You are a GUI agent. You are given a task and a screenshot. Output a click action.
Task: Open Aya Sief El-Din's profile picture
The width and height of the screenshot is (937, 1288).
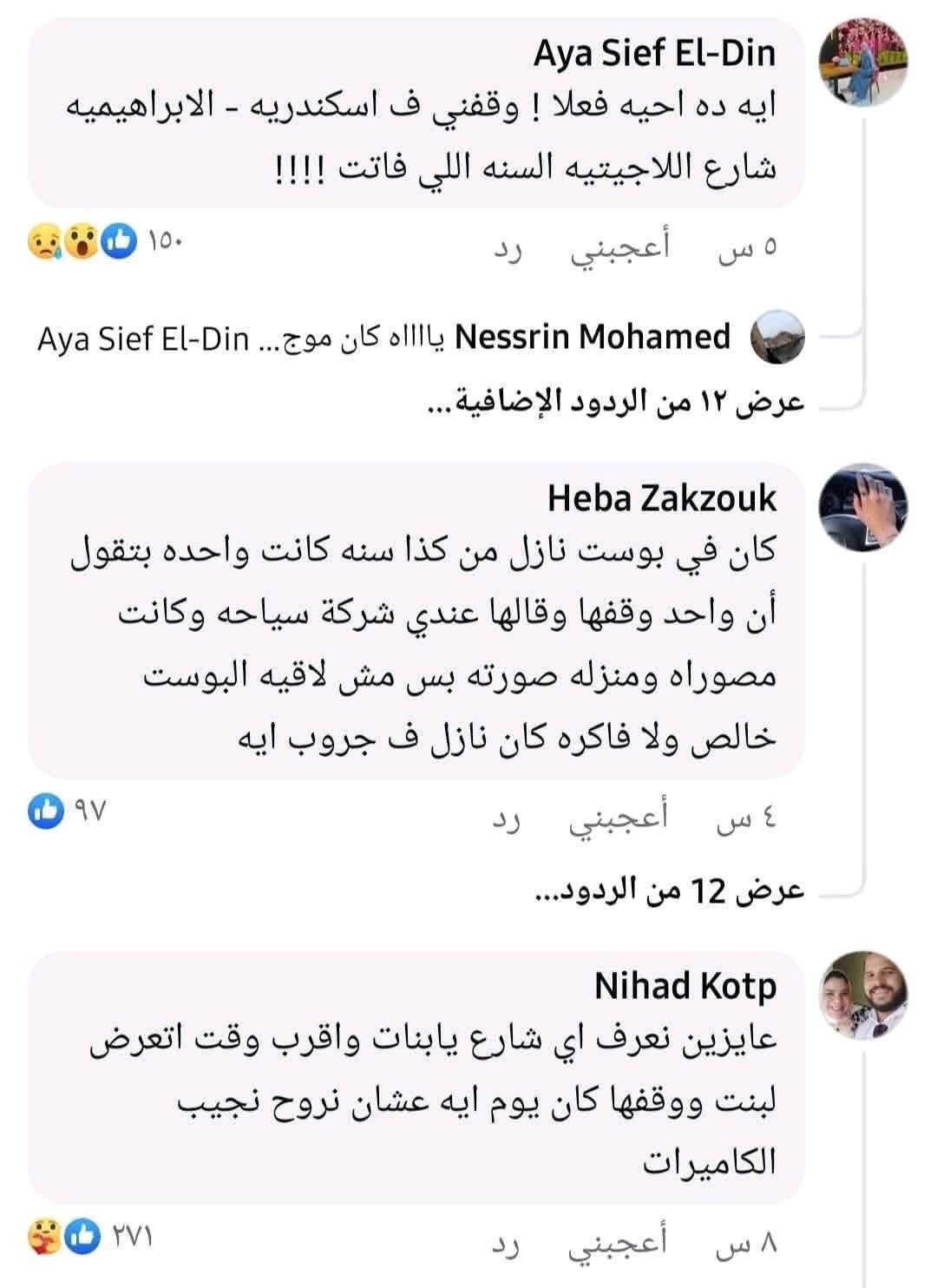(x=864, y=63)
